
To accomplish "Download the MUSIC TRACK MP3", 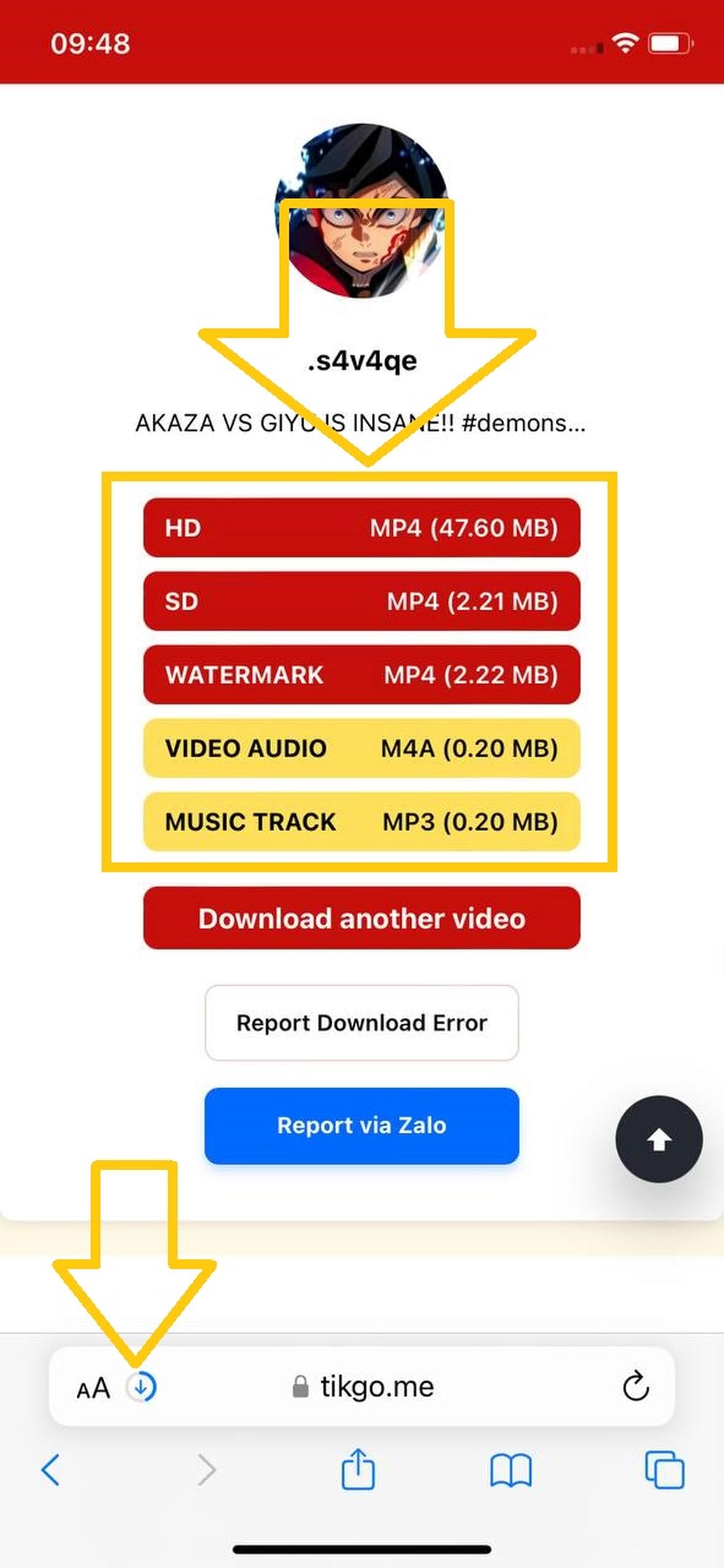I will [x=362, y=822].
